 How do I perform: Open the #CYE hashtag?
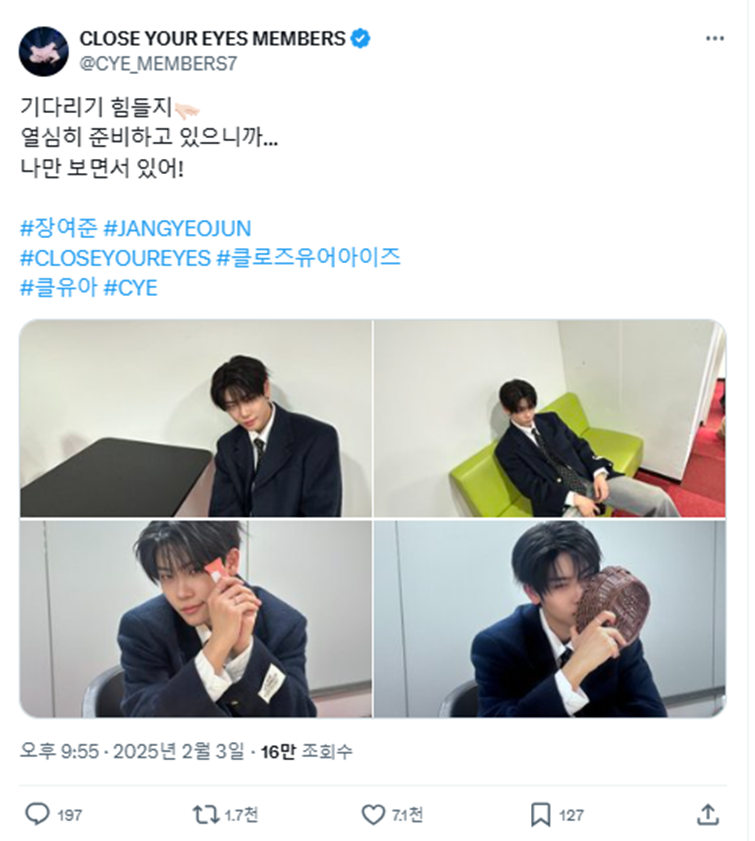[x=131, y=288]
